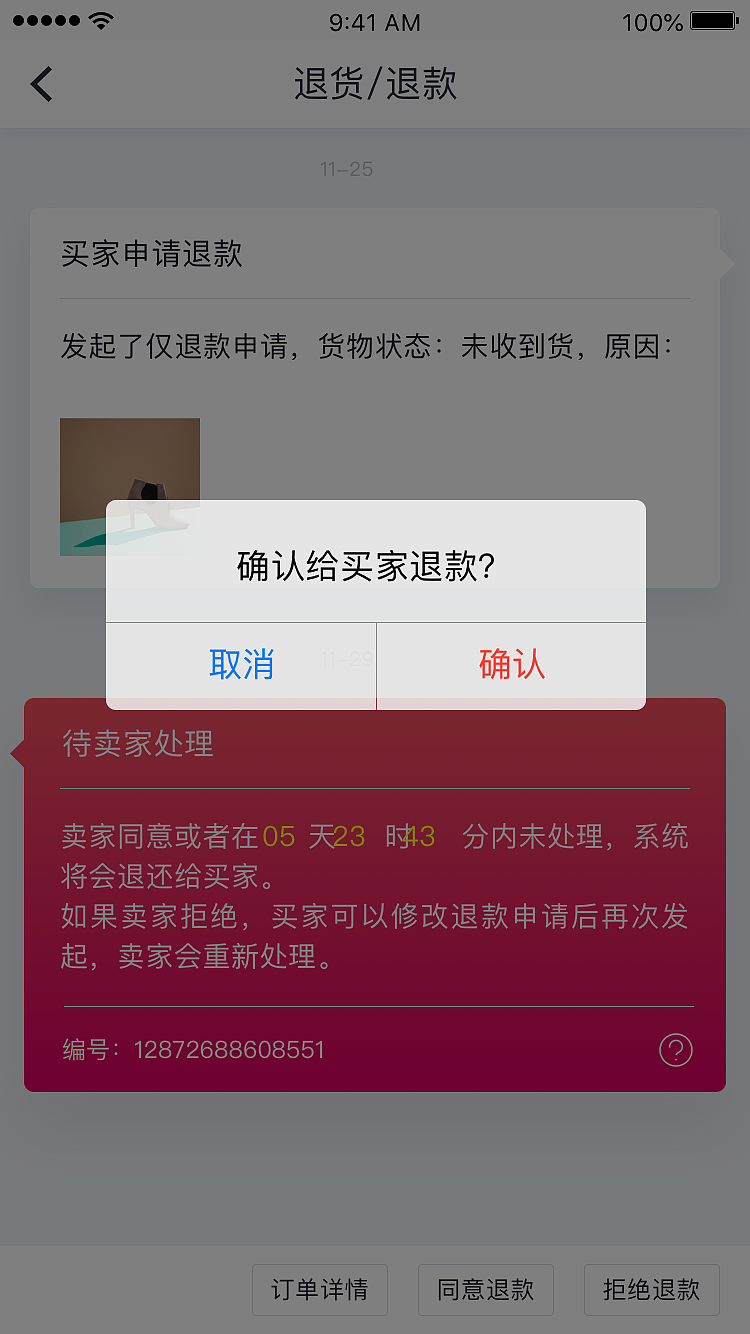750x1334 pixels.
Task: Tap the 退货/退款 page title
Action: click(374, 84)
